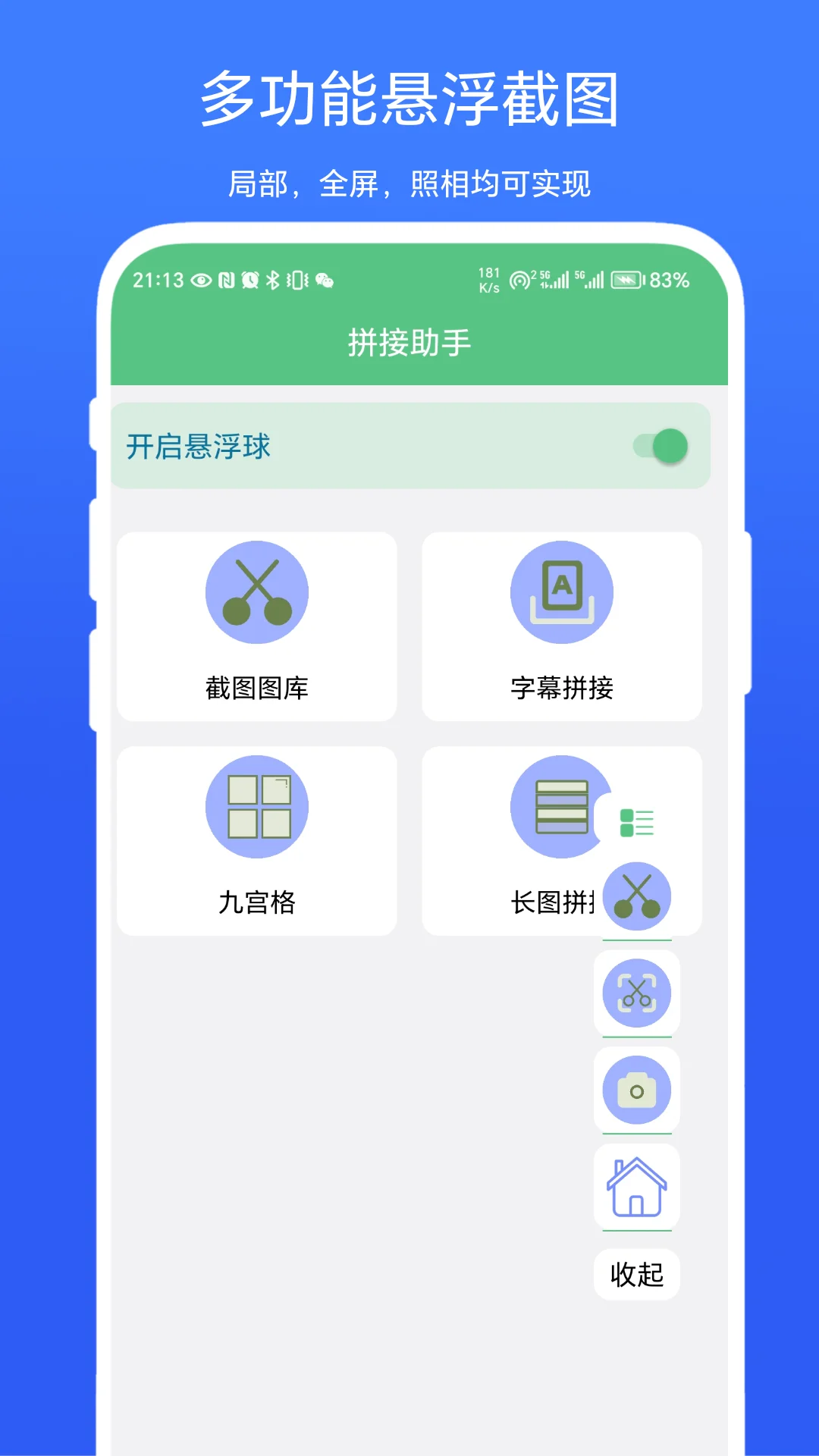
Task: Open the camera capture icon
Action: pos(637,1090)
